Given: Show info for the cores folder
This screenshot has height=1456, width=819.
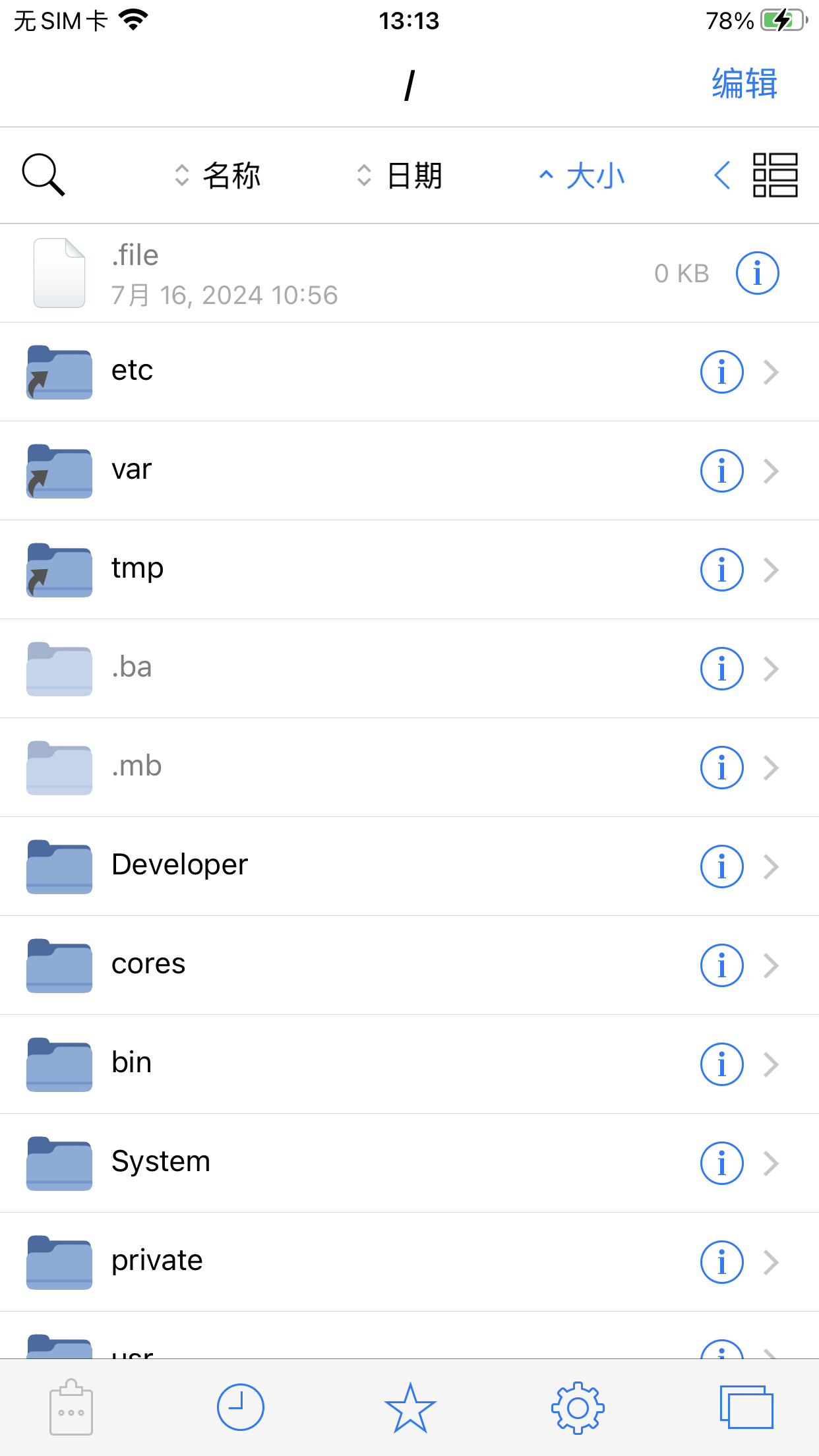Looking at the screenshot, I should 721,965.
